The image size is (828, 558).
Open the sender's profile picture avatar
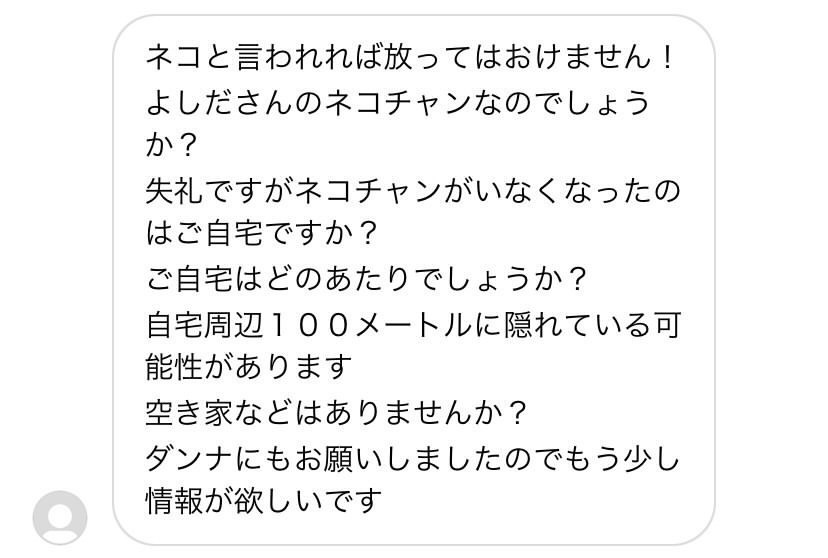tap(60, 517)
